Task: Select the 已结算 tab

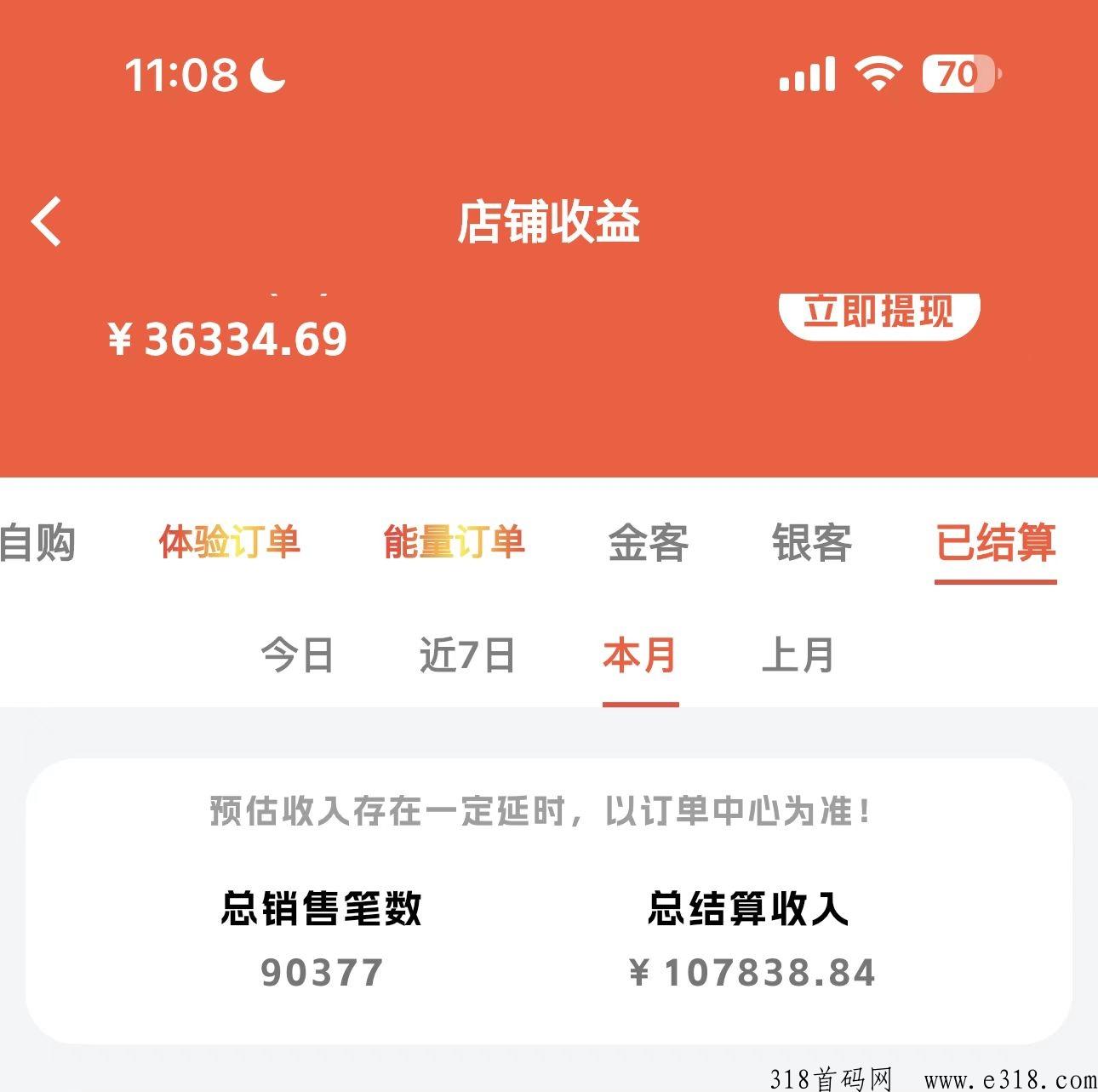Action: (995, 543)
